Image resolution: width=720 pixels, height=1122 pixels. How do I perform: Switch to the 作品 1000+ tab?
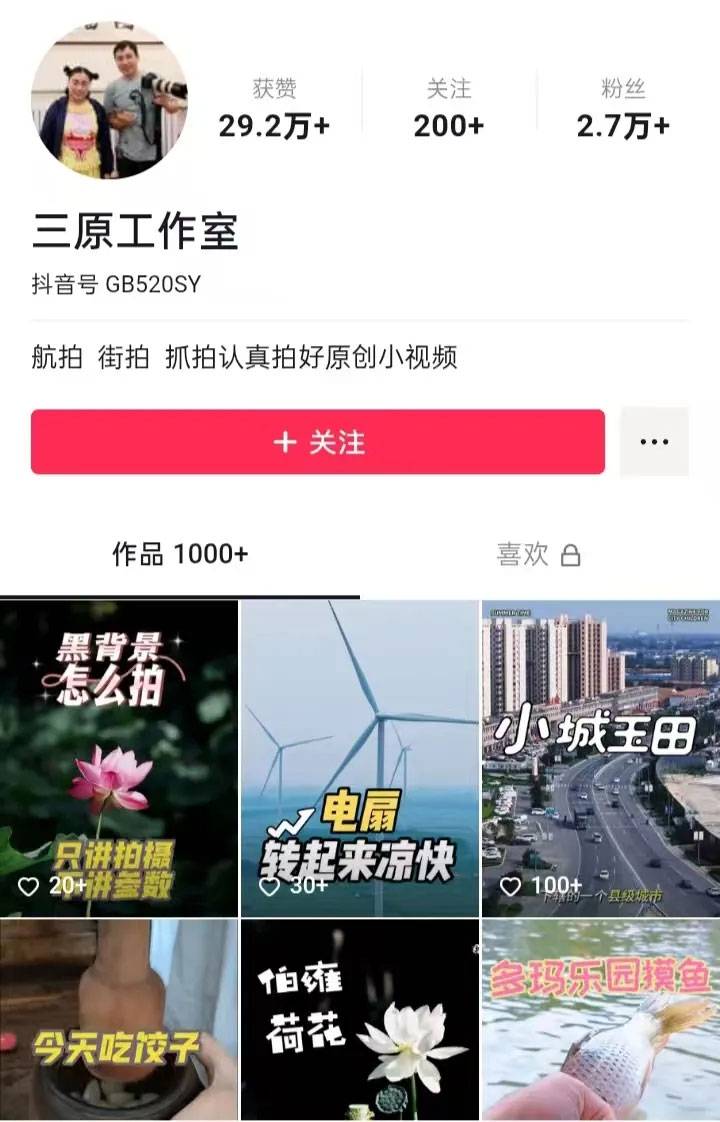point(180,554)
